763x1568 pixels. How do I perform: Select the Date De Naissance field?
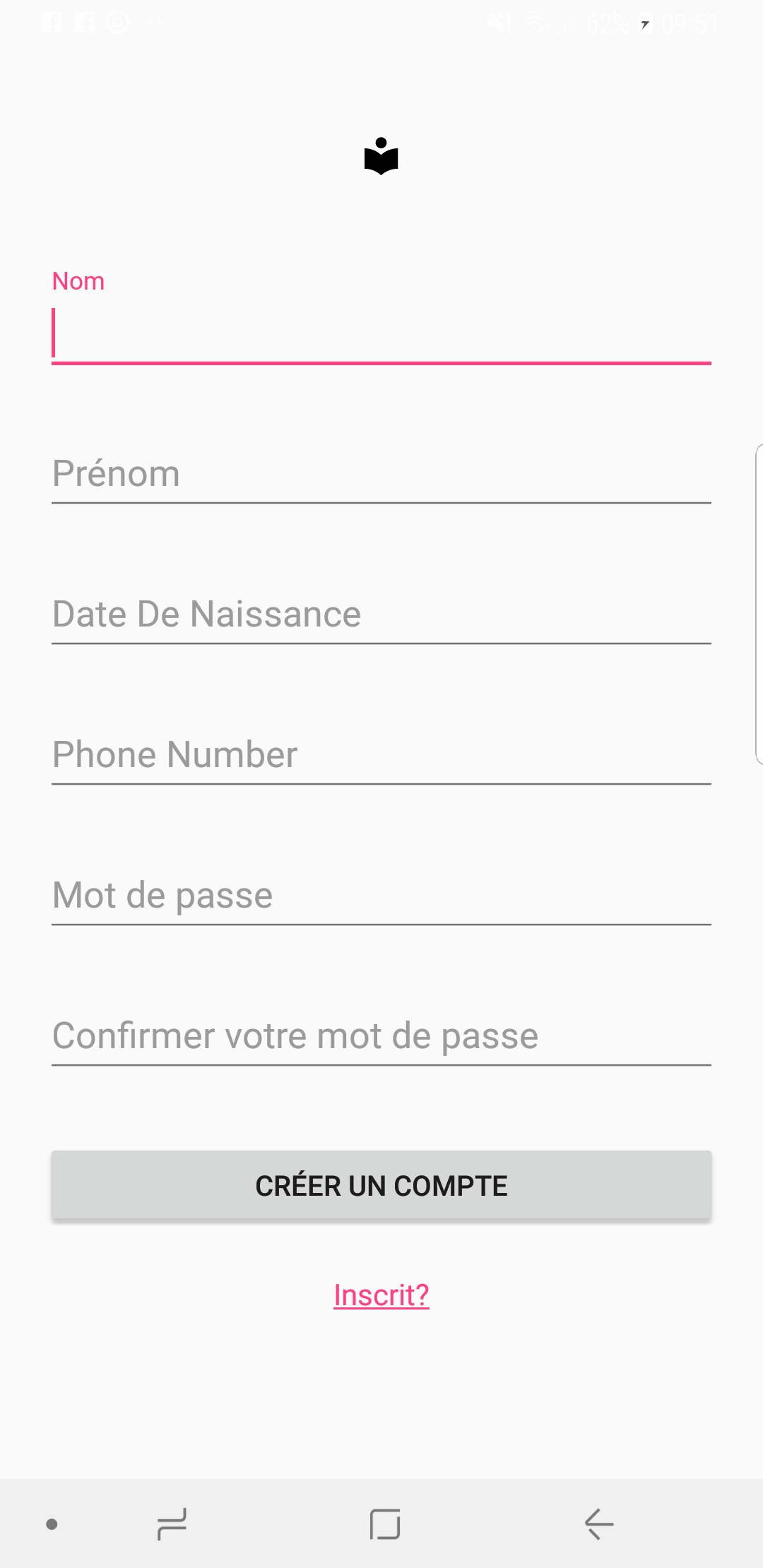click(x=381, y=614)
